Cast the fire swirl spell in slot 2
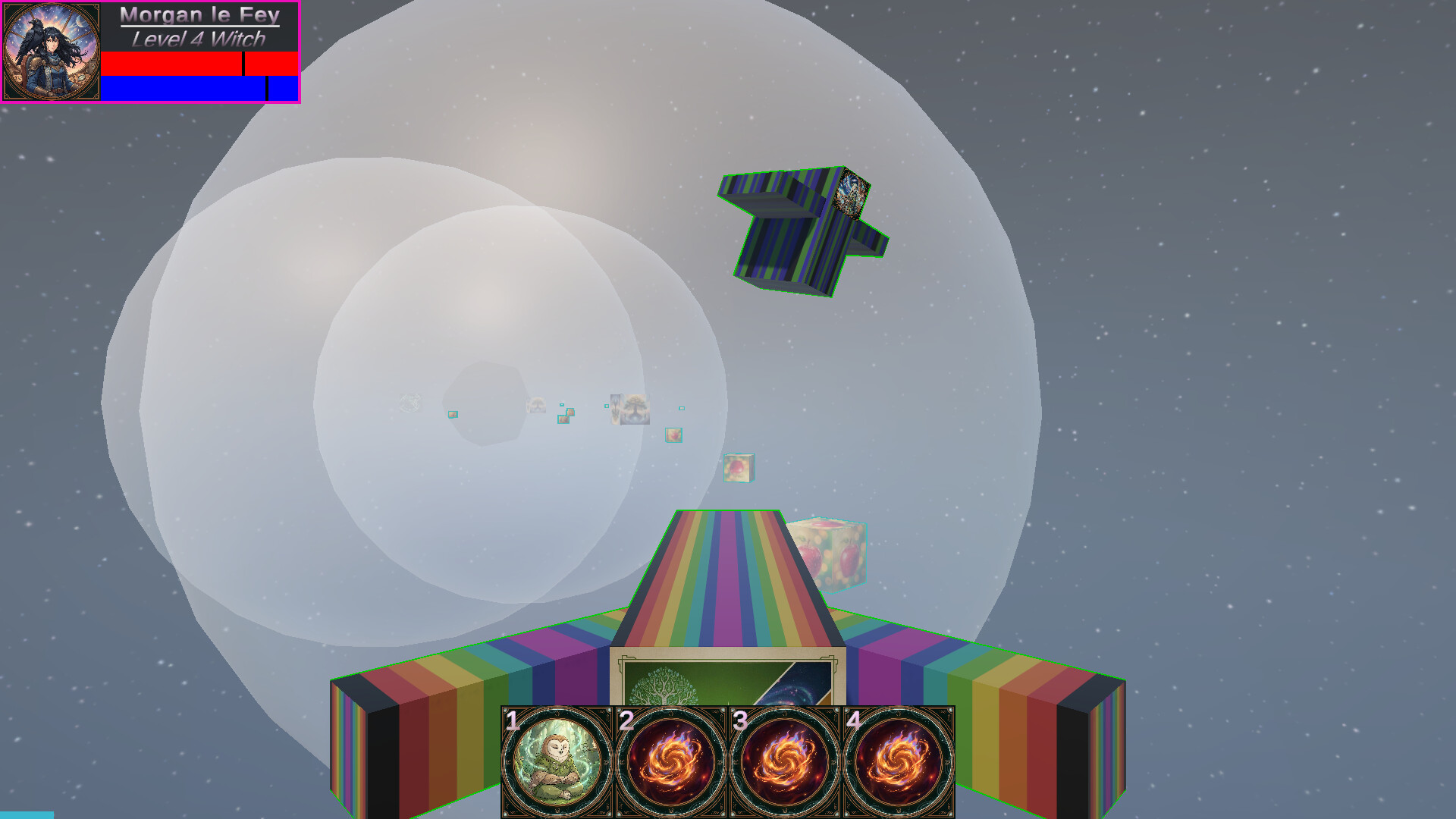1456x819 pixels. click(671, 761)
